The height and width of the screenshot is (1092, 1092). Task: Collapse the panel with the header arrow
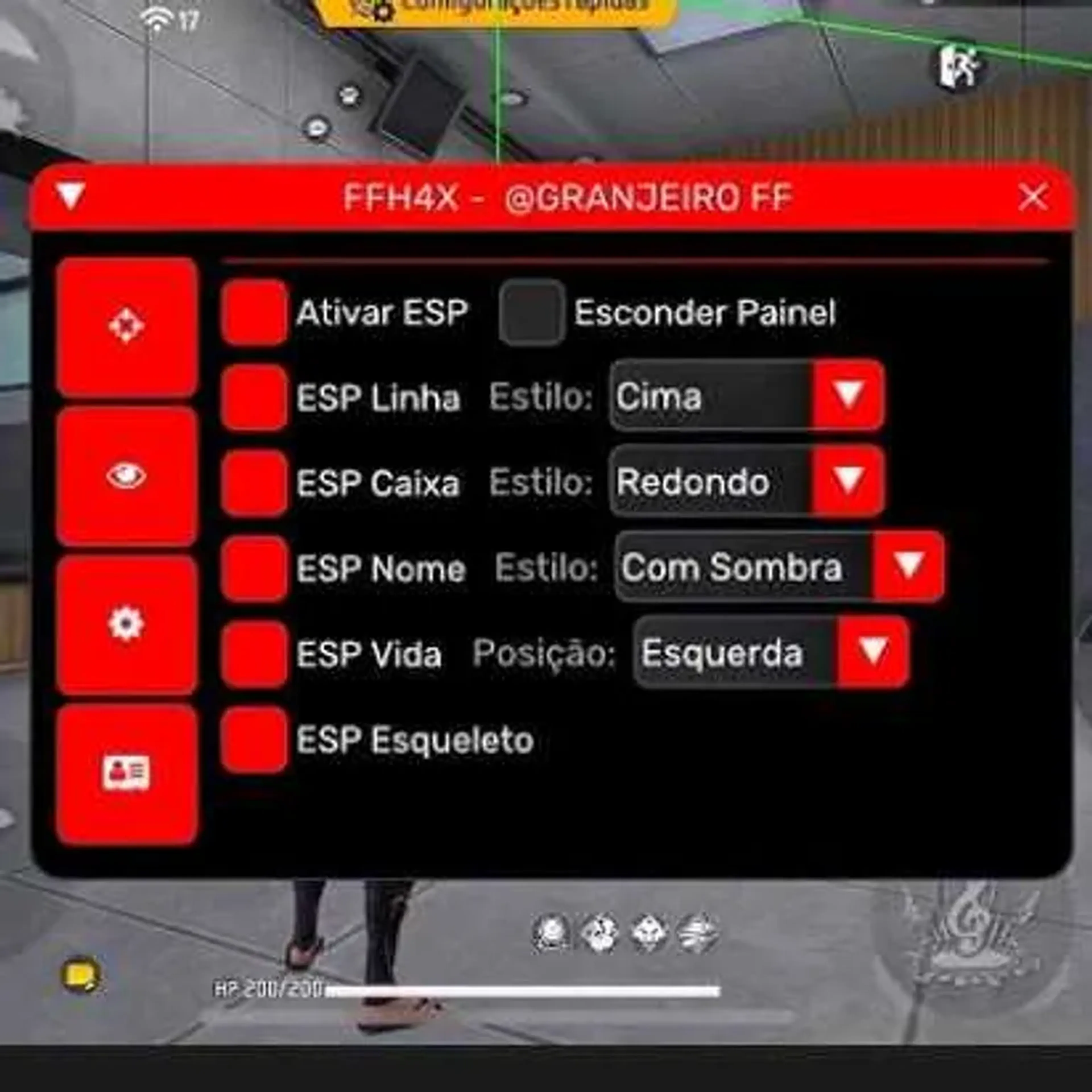(71, 195)
